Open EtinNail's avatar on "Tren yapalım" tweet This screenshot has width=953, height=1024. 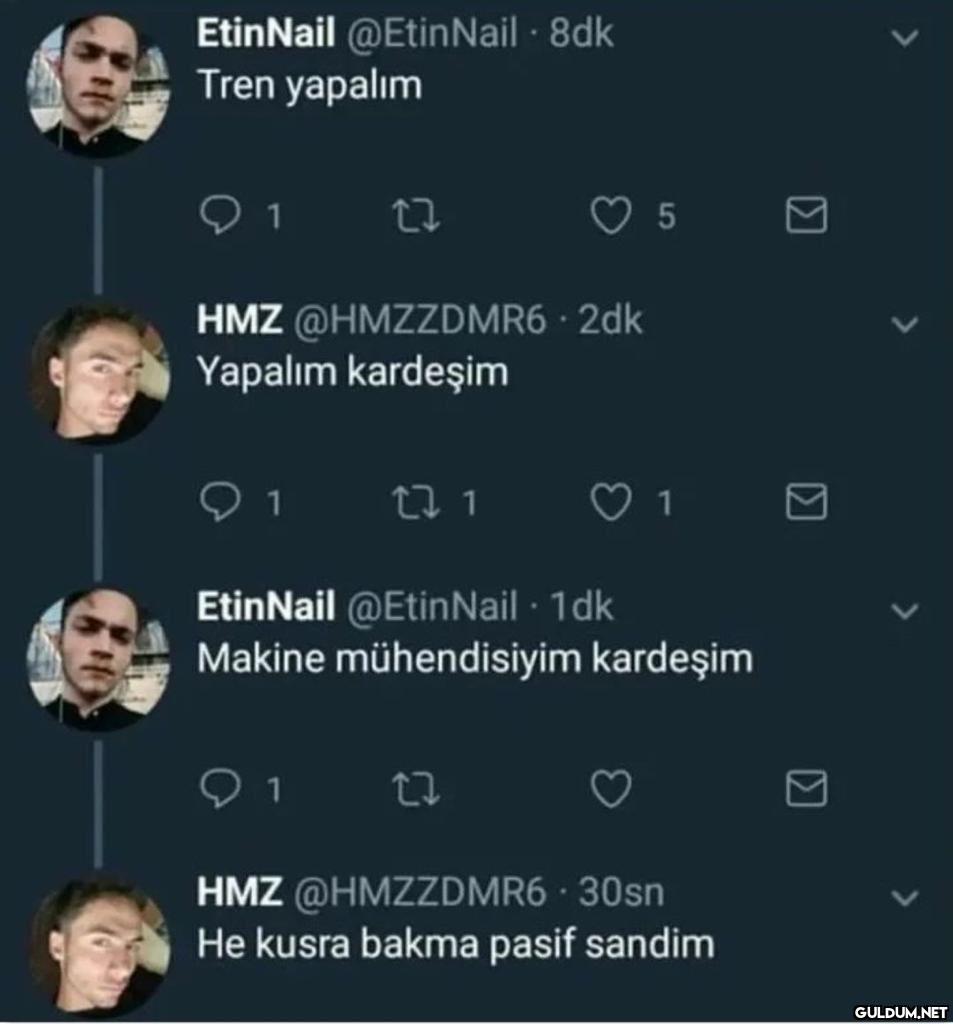click(x=98, y=85)
